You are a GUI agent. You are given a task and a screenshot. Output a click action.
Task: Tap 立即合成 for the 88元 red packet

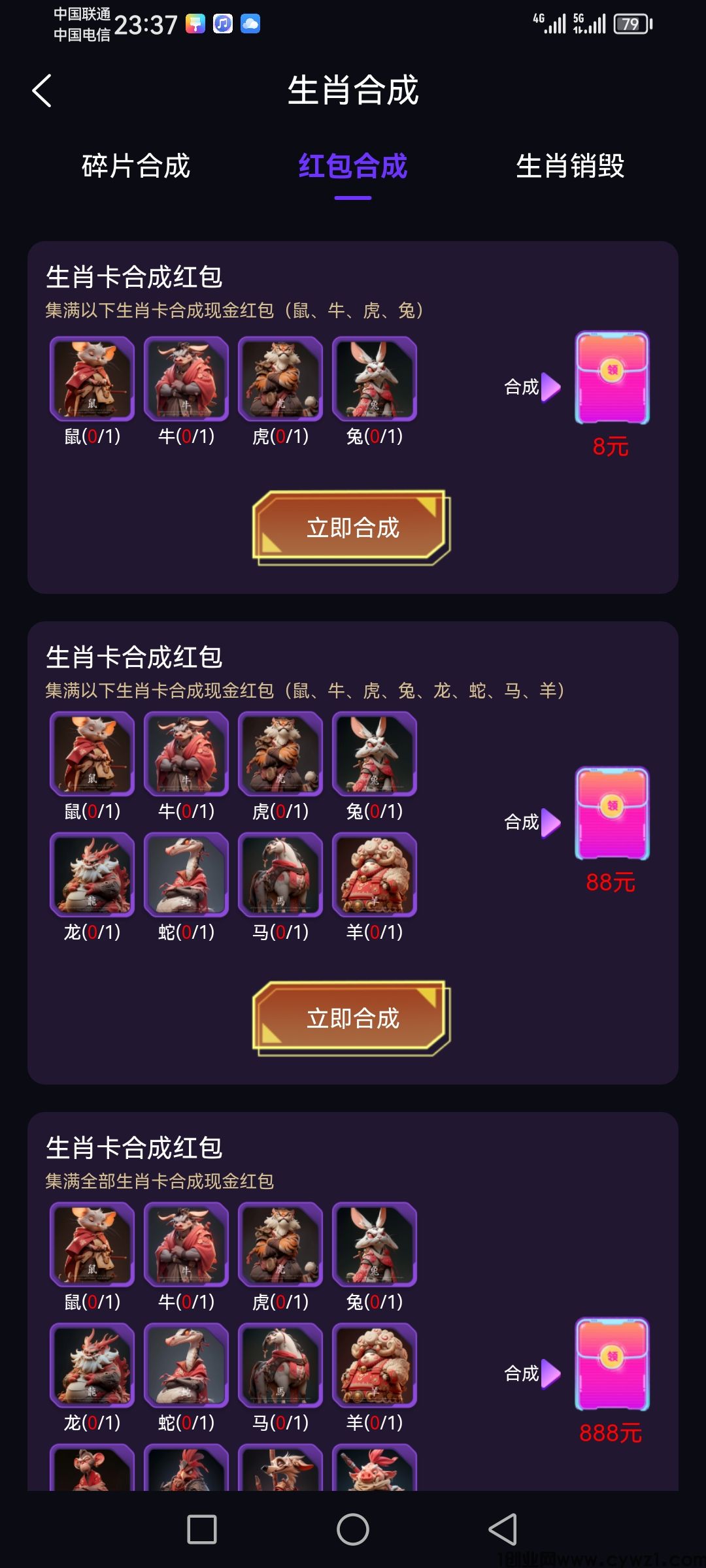[351, 1018]
